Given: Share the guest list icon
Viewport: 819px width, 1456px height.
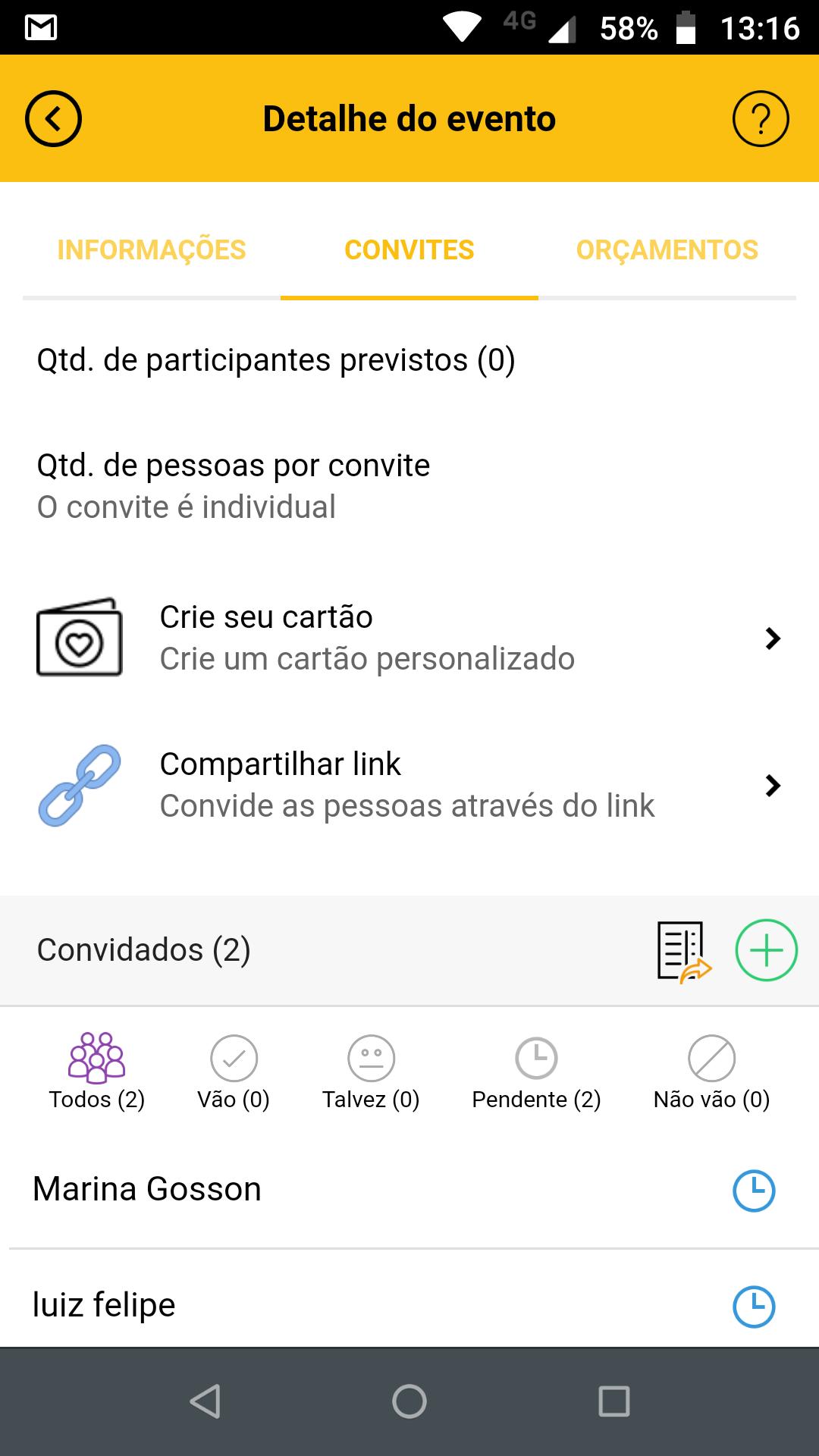Looking at the screenshot, I should (683, 951).
